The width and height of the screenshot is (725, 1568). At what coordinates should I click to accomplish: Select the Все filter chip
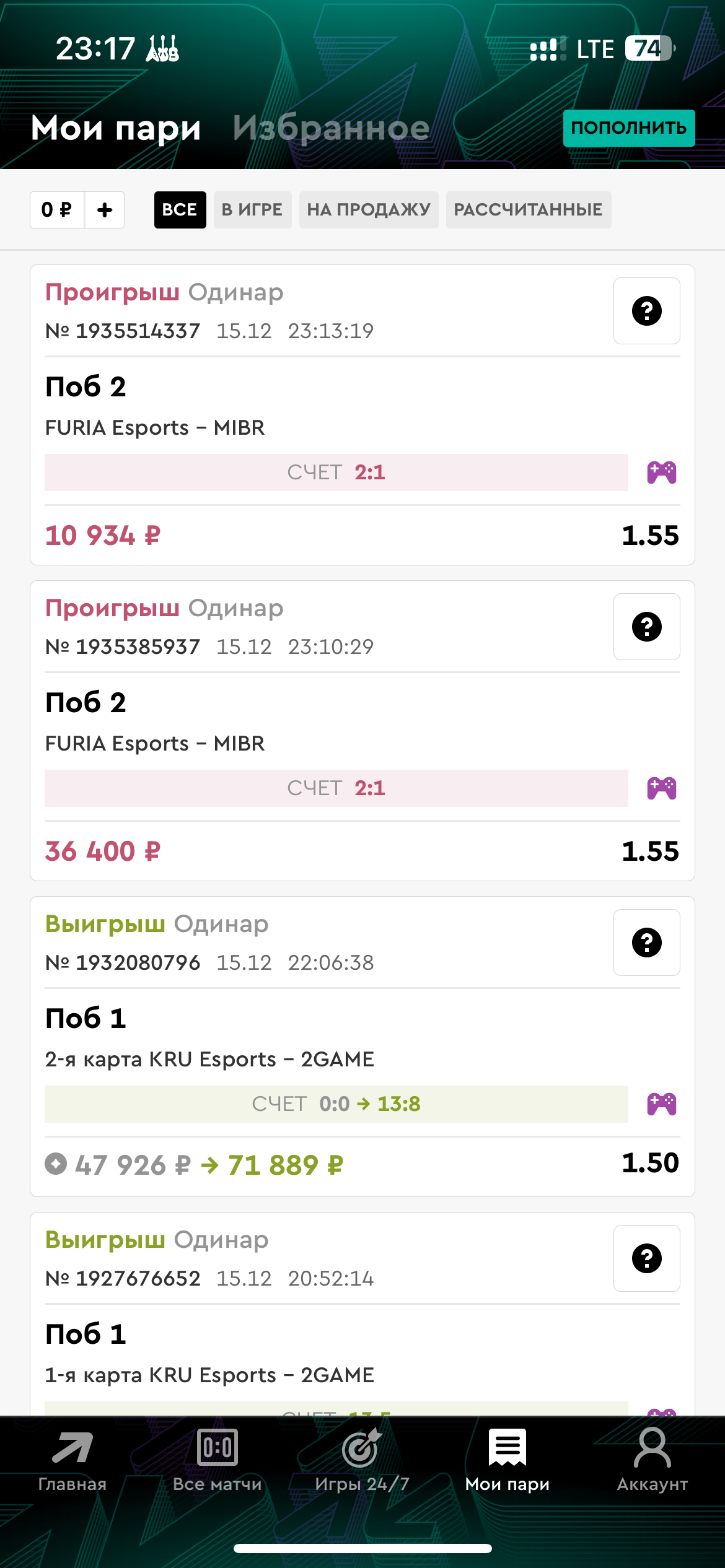(x=180, y=210)
